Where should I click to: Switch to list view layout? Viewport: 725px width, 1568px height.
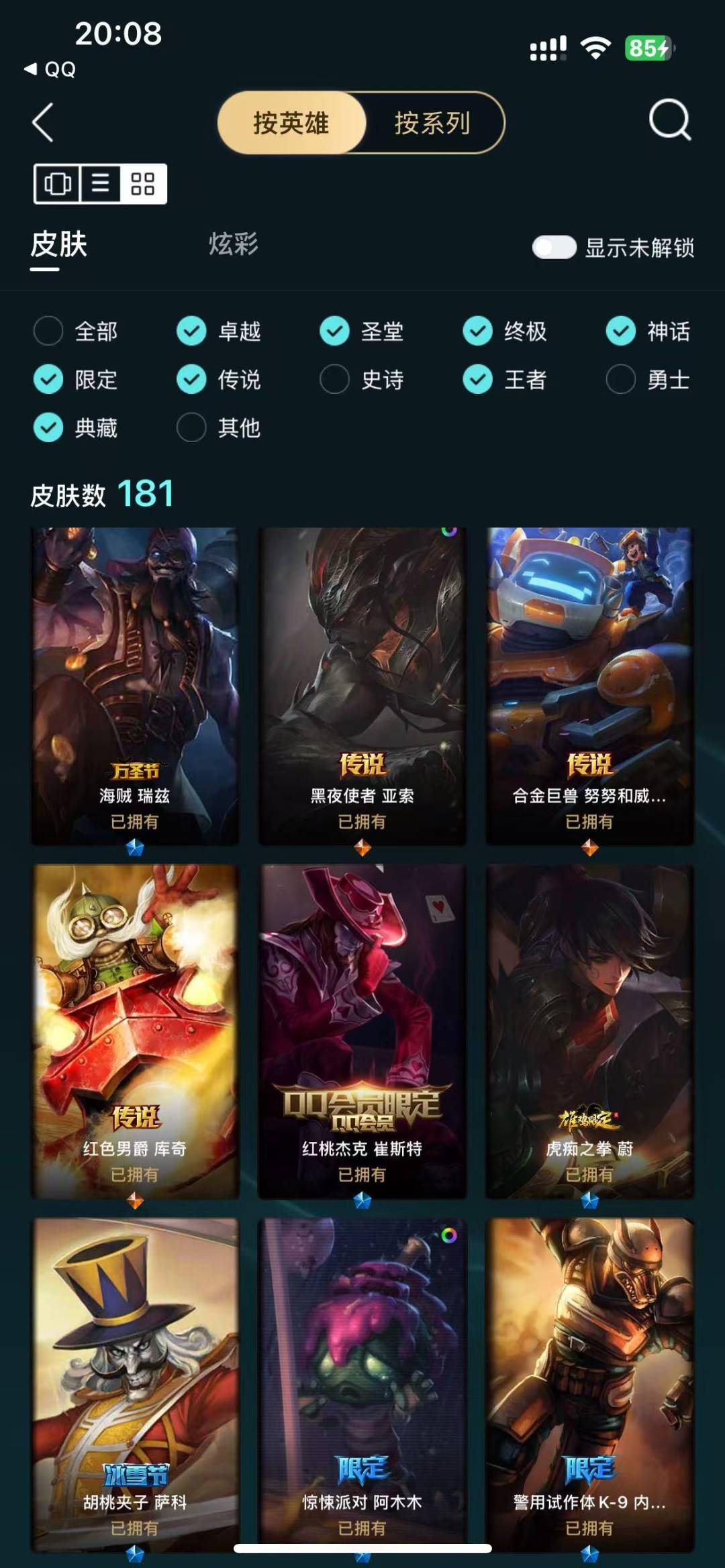tap(101, 183)
